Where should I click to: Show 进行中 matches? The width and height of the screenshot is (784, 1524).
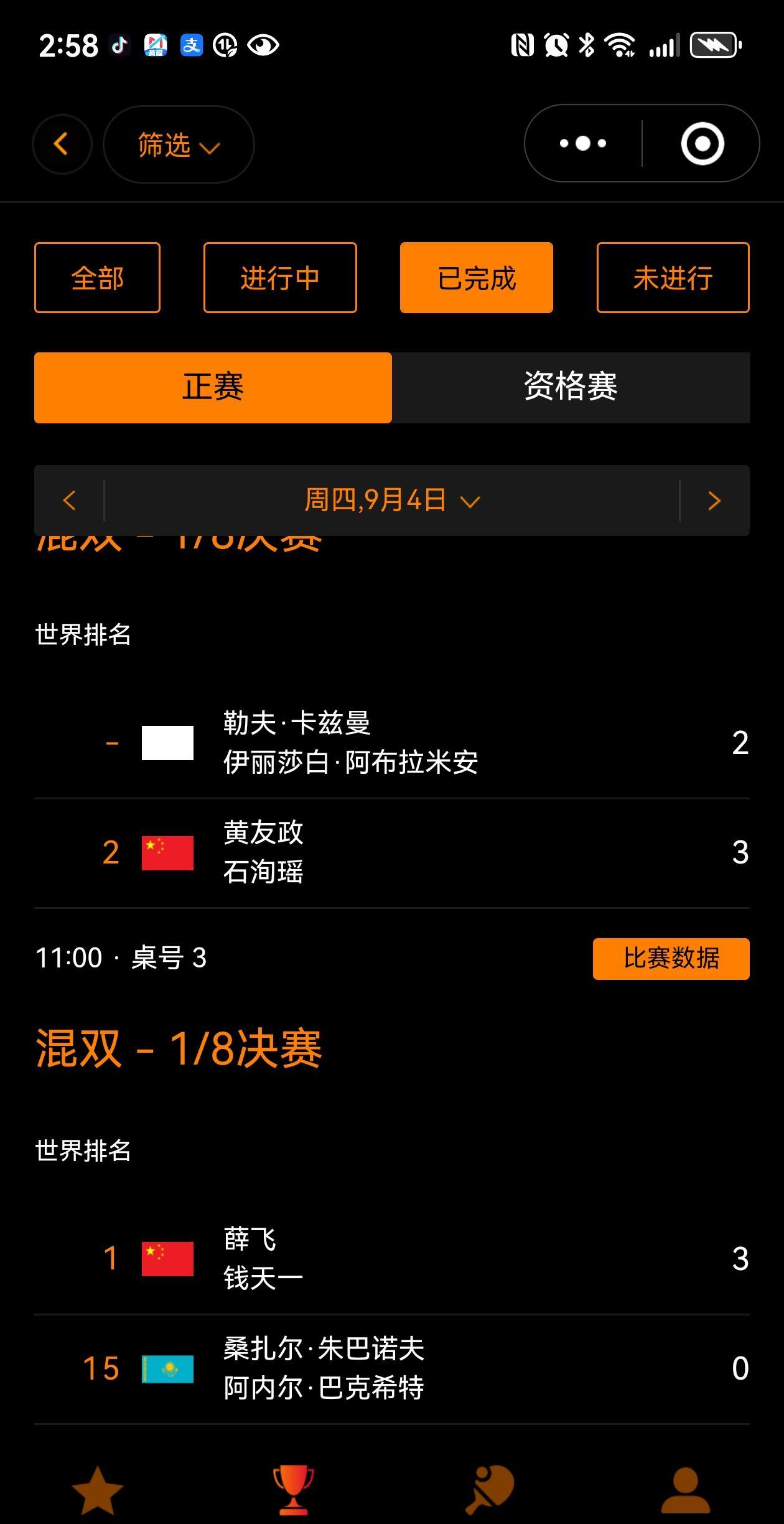point(280,278)
